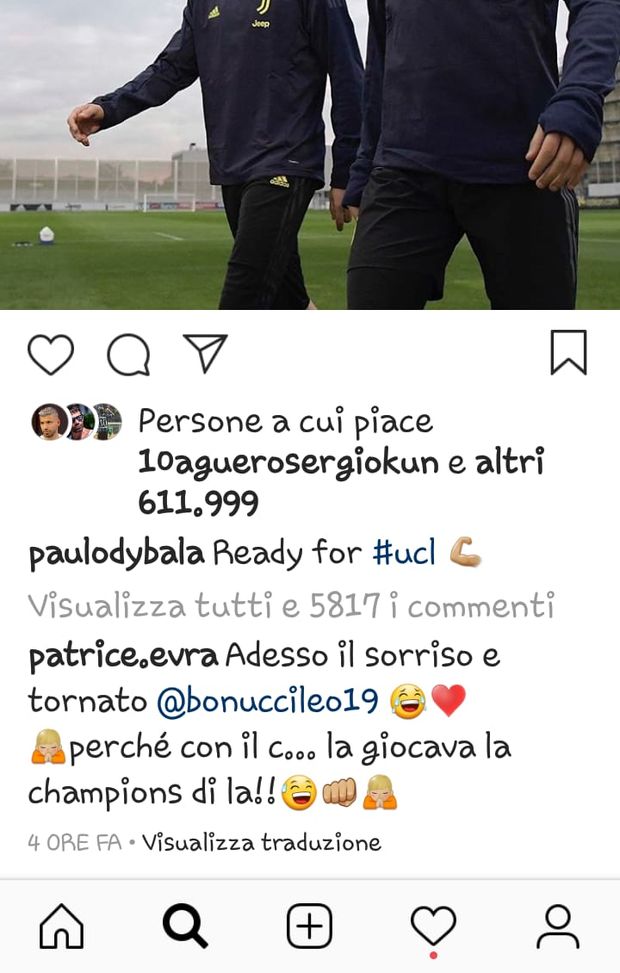
Task: Open the Dybala training photo
Action: point(310,155)
